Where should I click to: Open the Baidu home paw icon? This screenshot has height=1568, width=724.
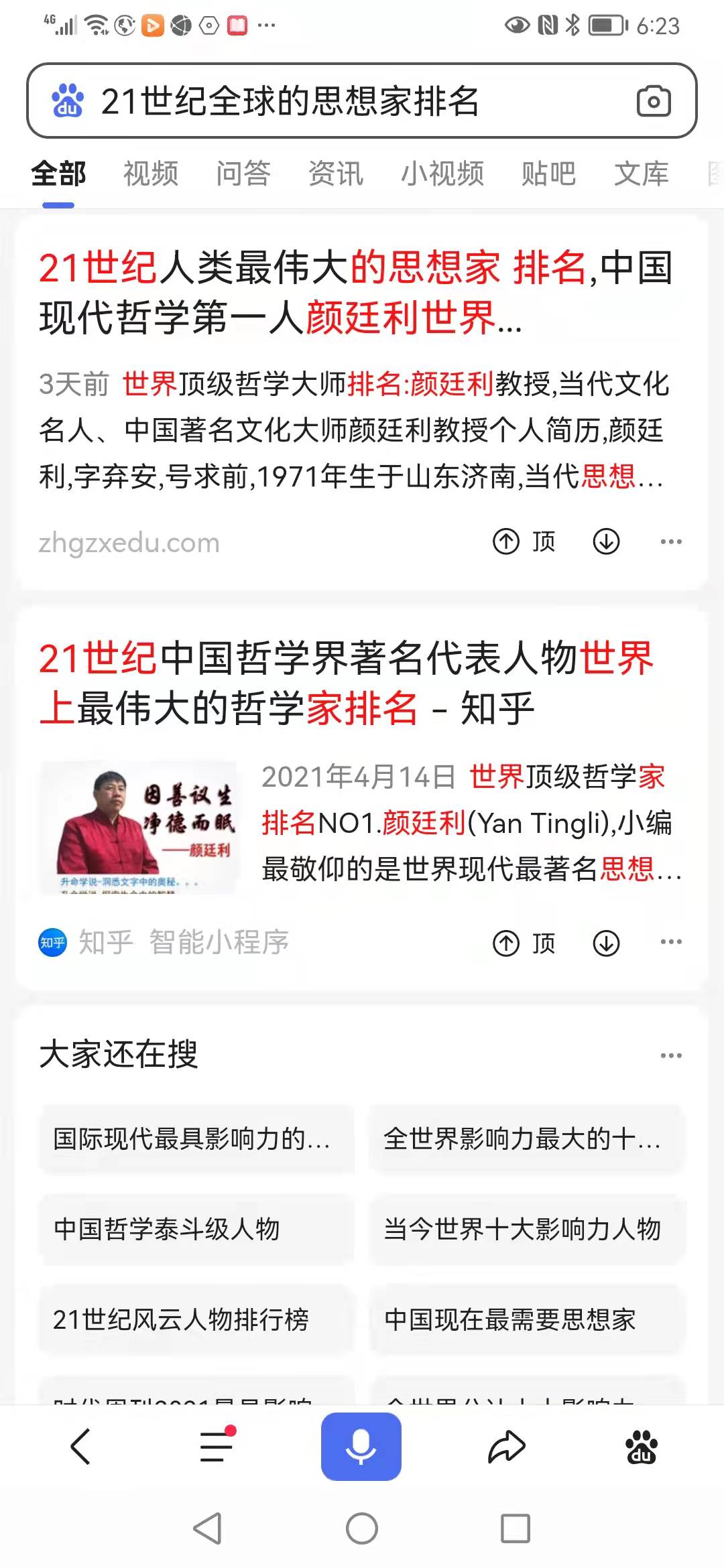click(x=641, y=1446)
